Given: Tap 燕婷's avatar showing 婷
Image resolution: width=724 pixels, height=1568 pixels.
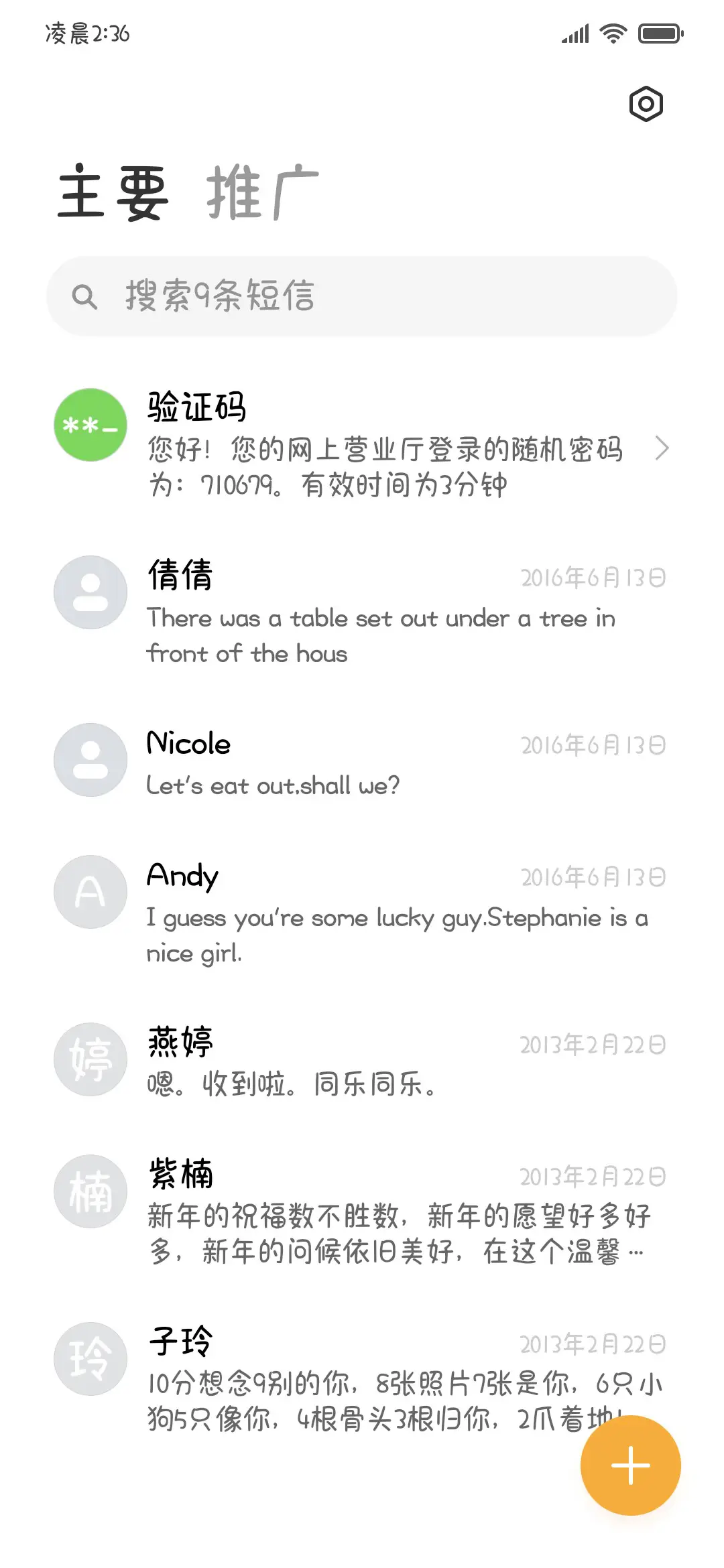Looking at the screenshot, I should point(89,1059).
